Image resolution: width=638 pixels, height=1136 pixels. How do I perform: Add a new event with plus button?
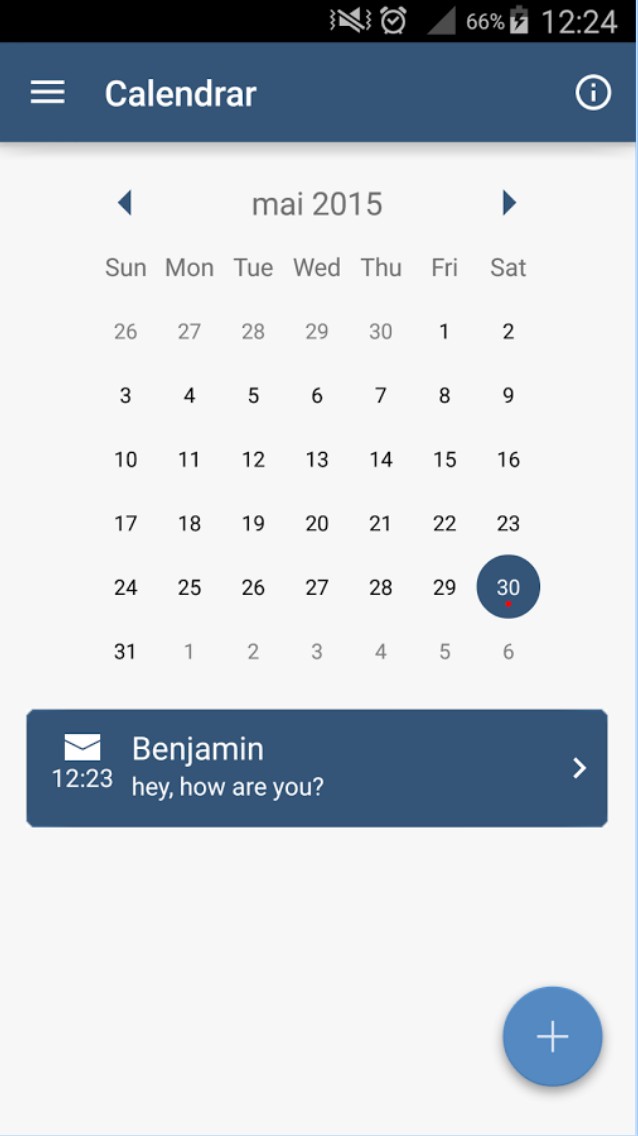(552, 1036)
